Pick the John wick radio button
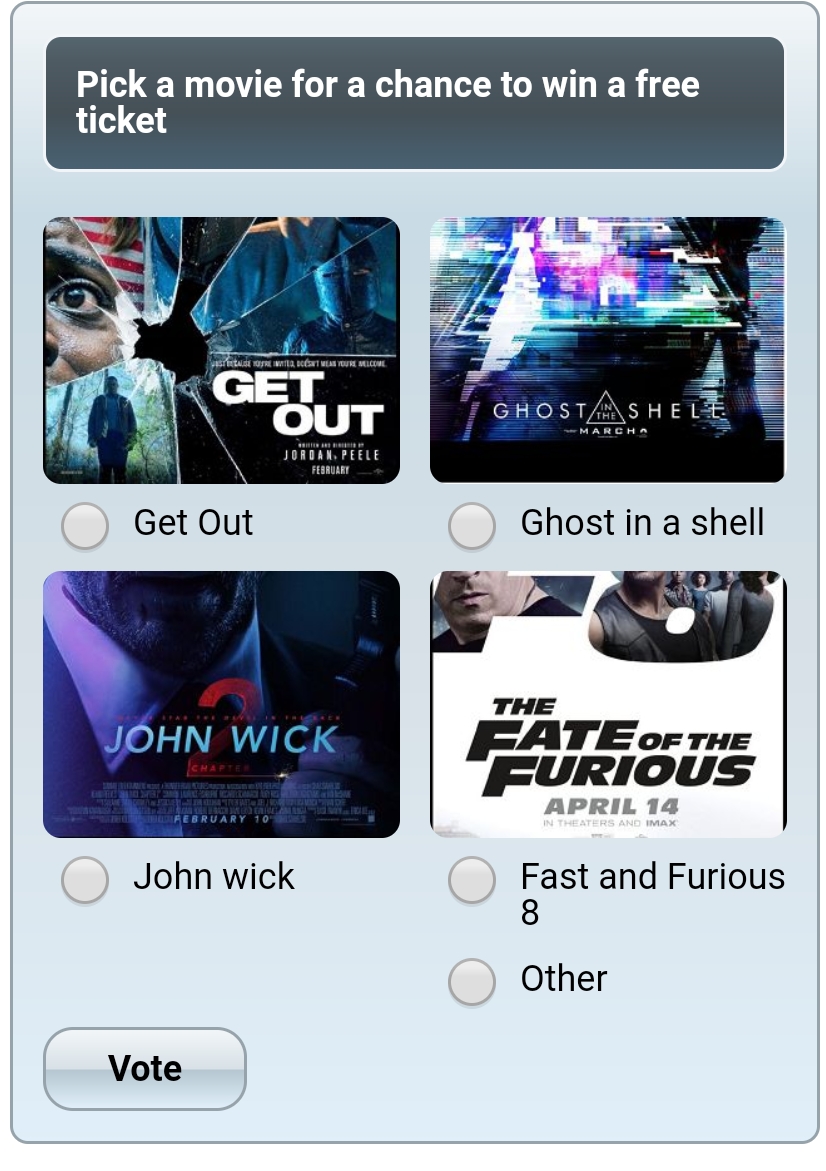 (x=85, y=879)
